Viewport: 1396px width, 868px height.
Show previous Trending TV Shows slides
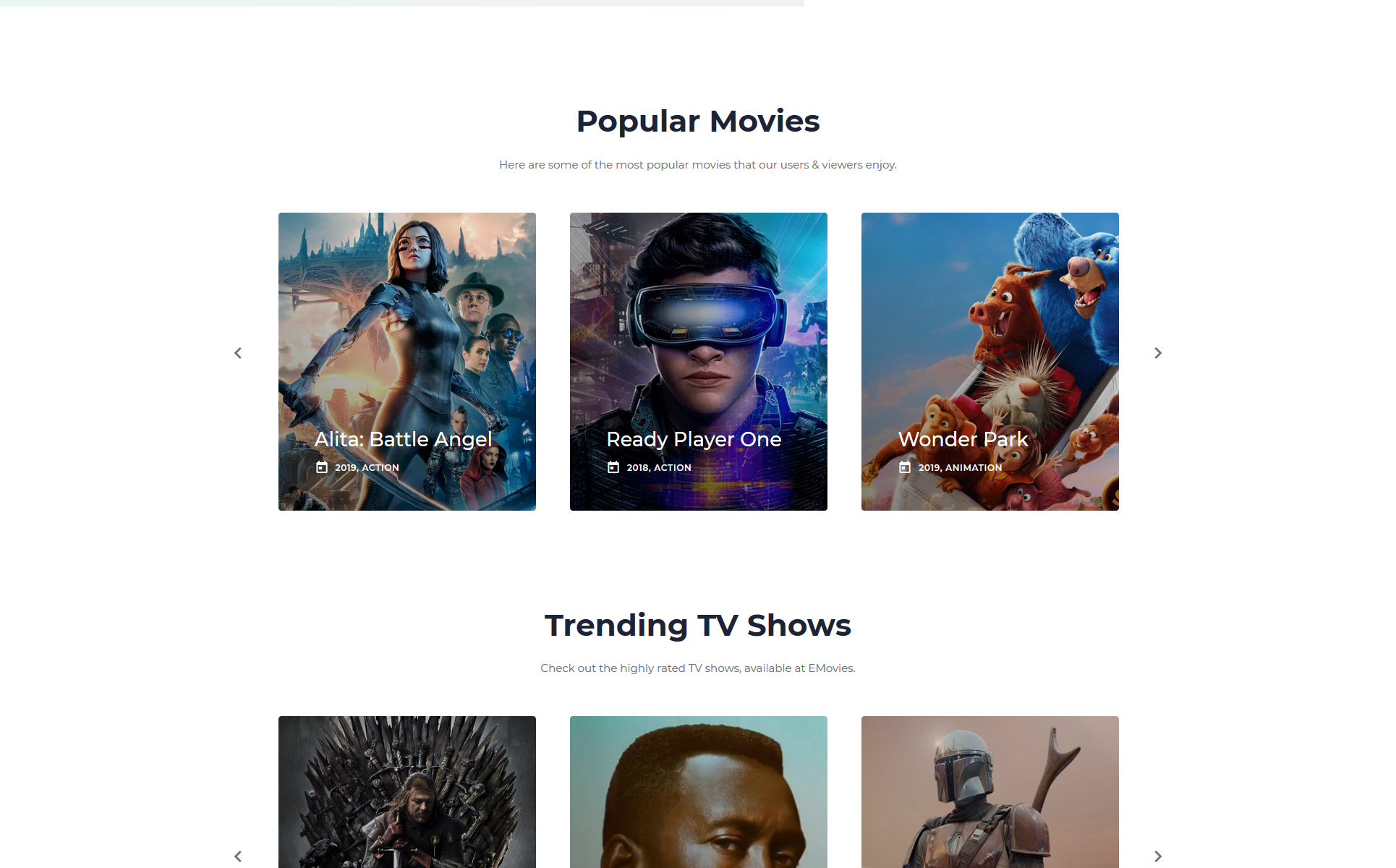238,856
